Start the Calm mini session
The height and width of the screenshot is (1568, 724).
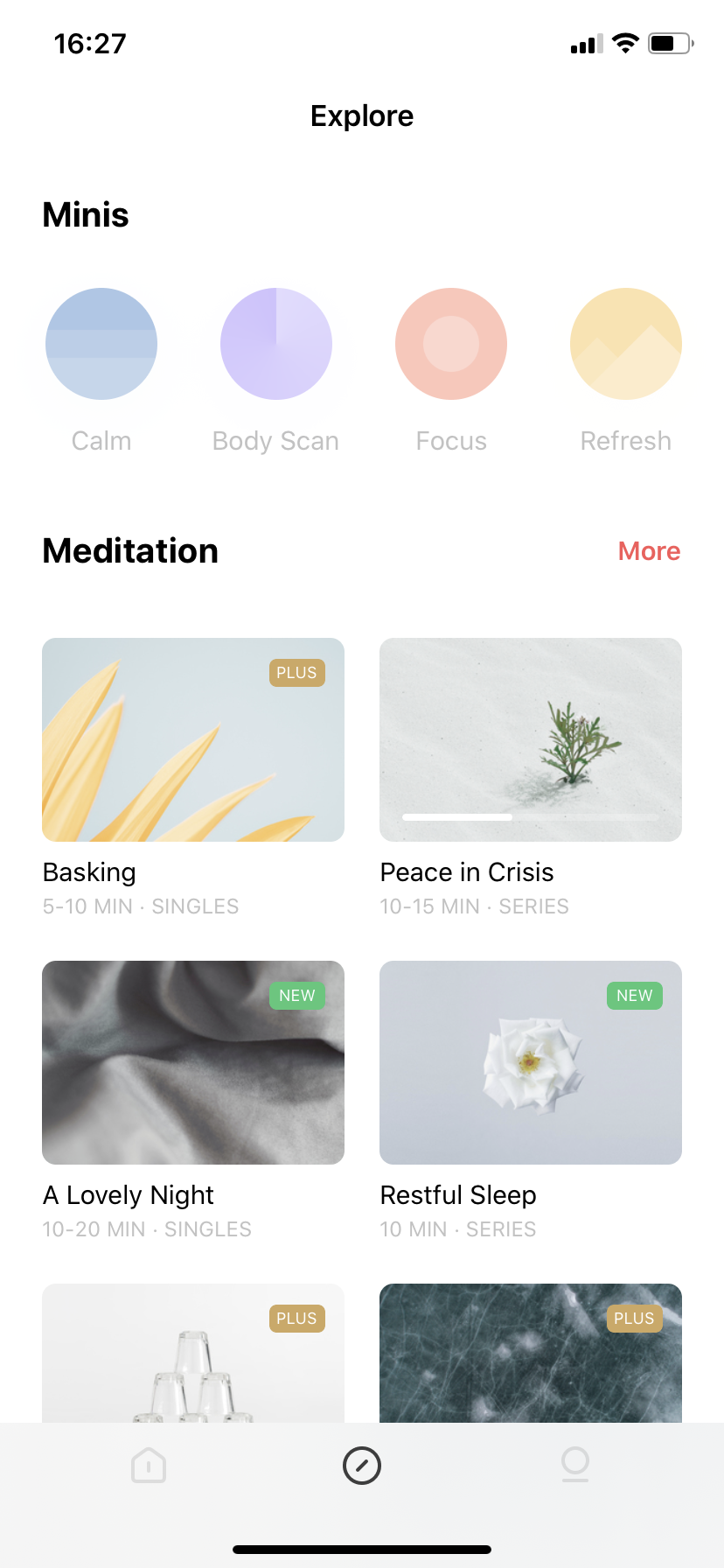[101, 344]
